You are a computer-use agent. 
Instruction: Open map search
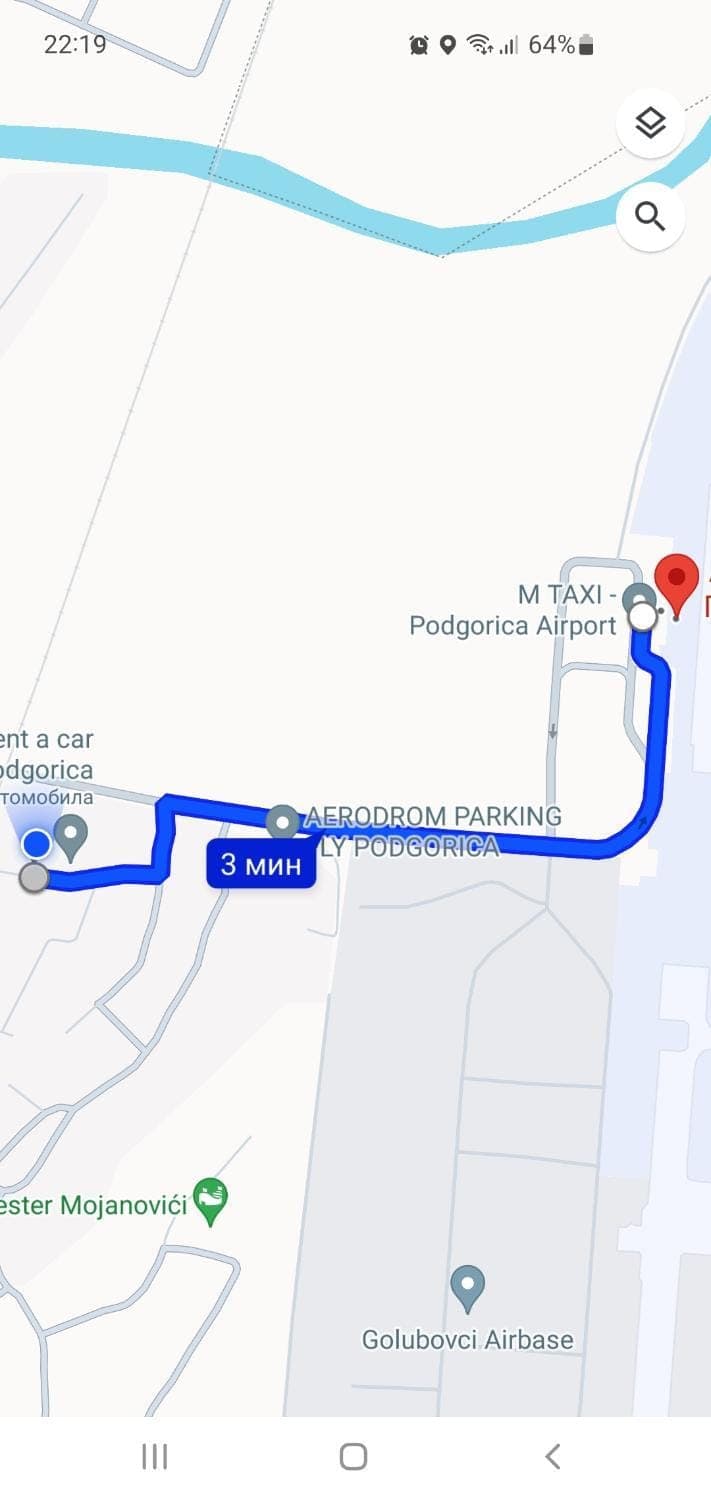[x=650, y=216]
